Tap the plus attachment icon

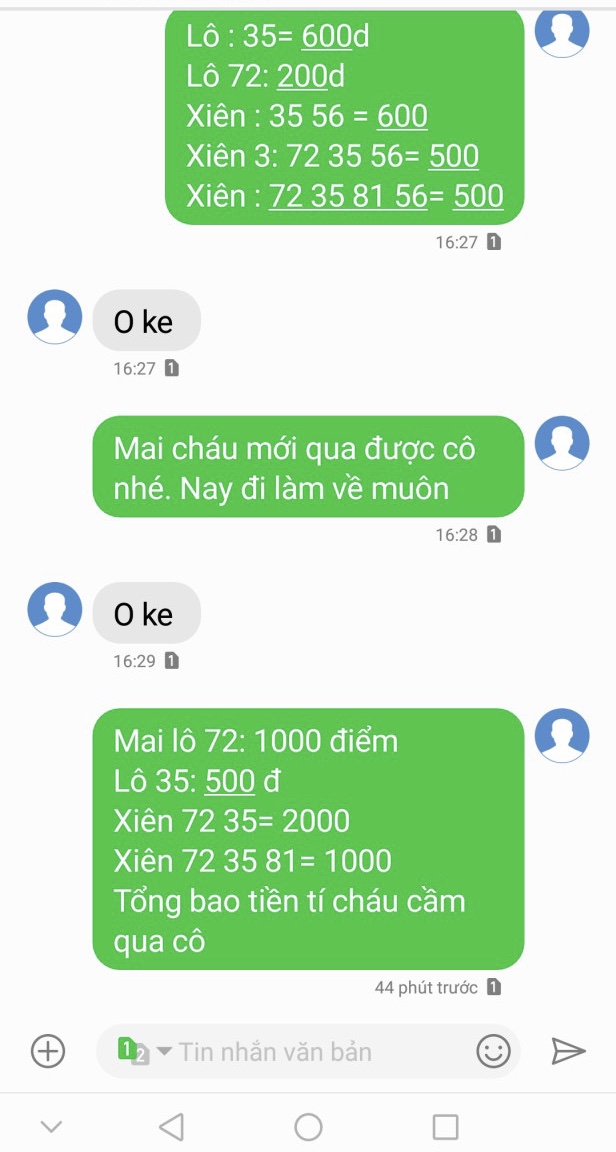(48, 1051)
